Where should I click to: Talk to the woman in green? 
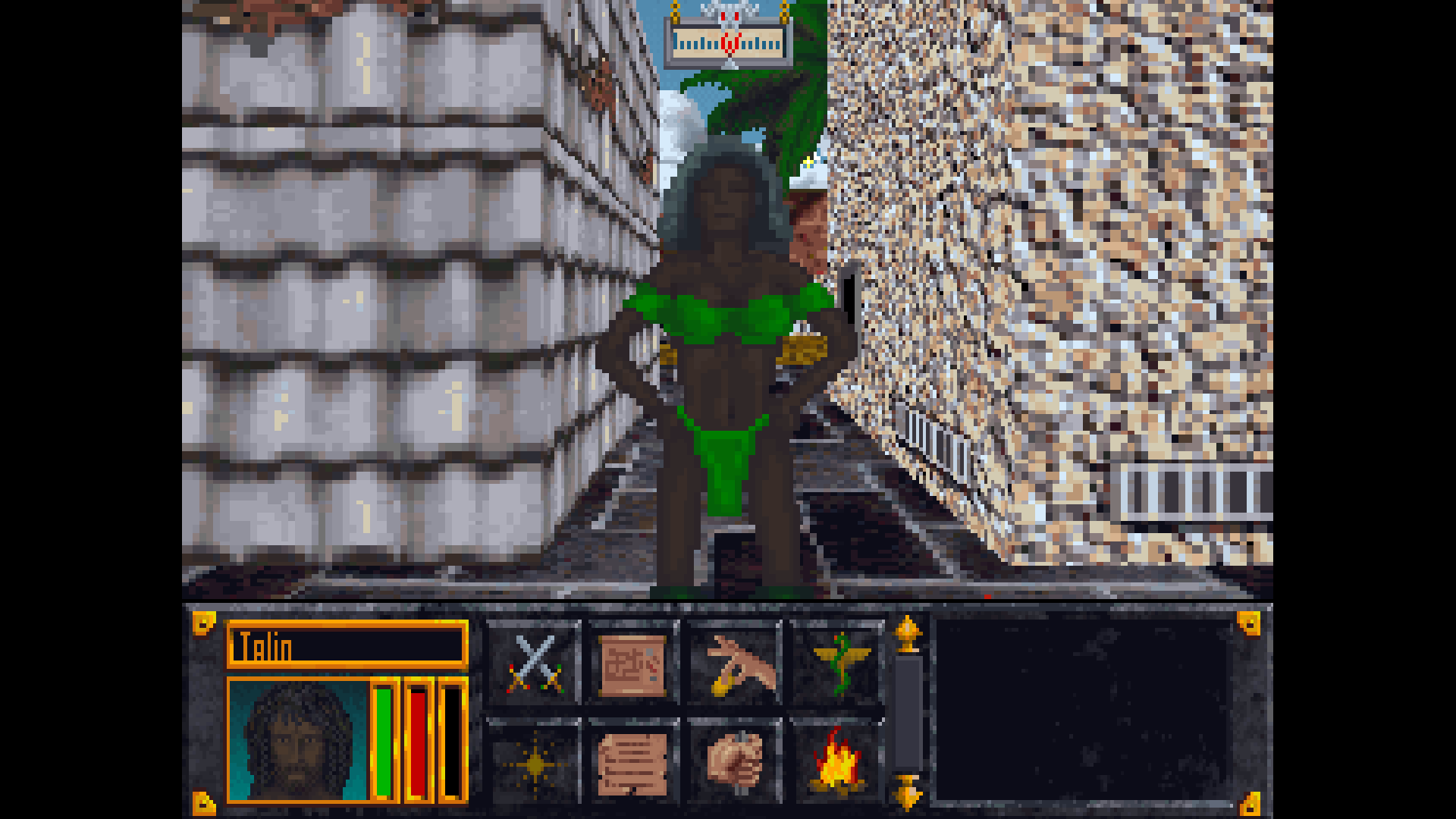tap(724, 341)
